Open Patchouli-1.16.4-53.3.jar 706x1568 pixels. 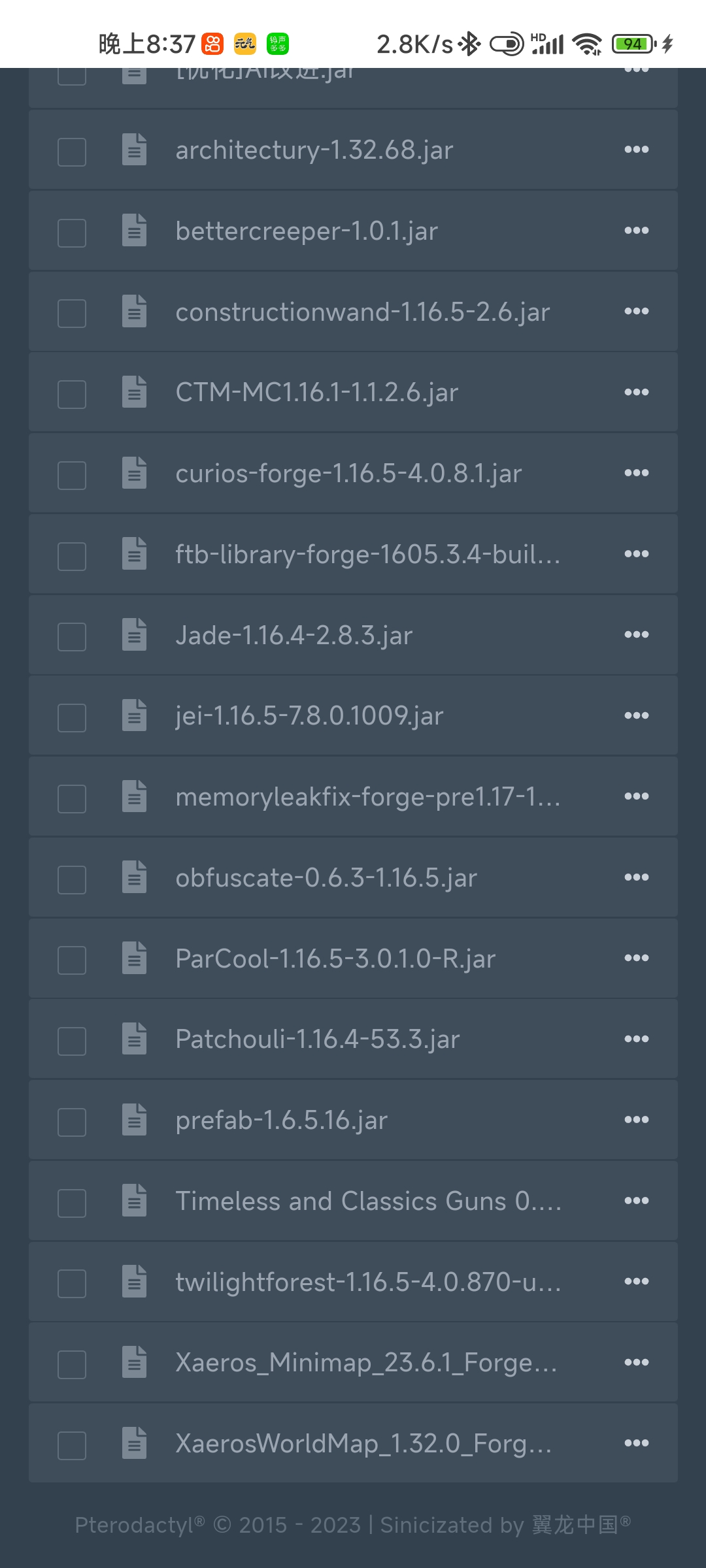pyautogui.click(x=318, y=1039)
